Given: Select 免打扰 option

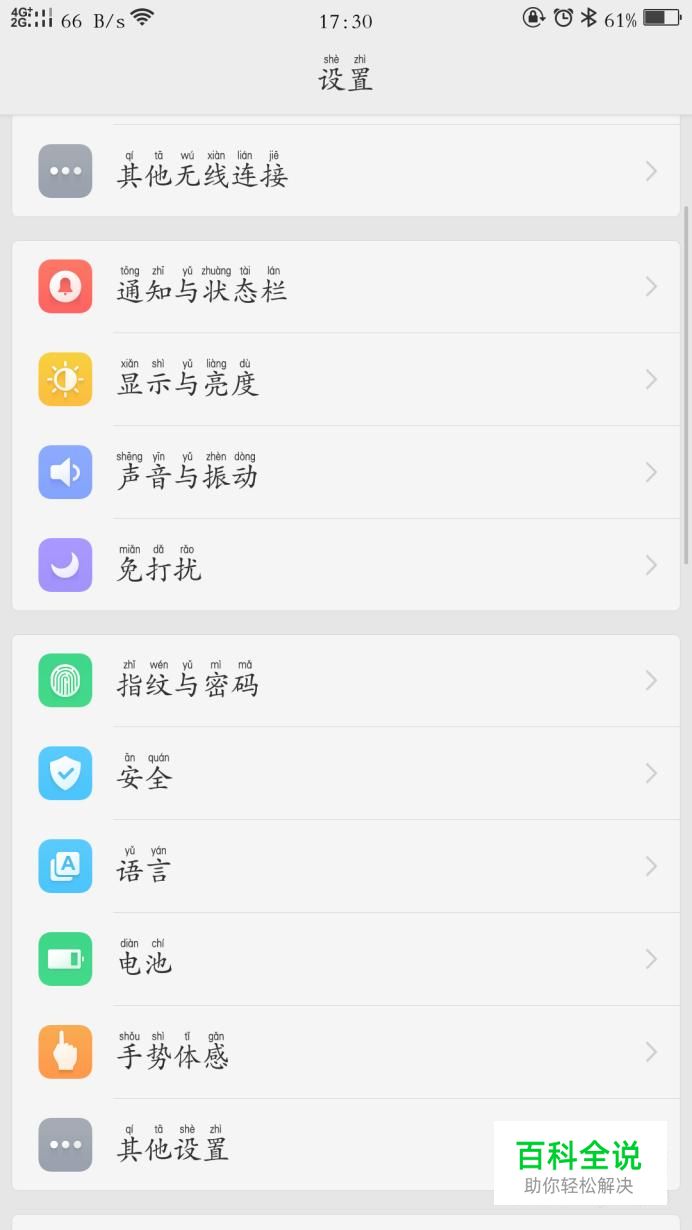Looking at the screenshot, I should pyautogui.click(x=346, y=565).
